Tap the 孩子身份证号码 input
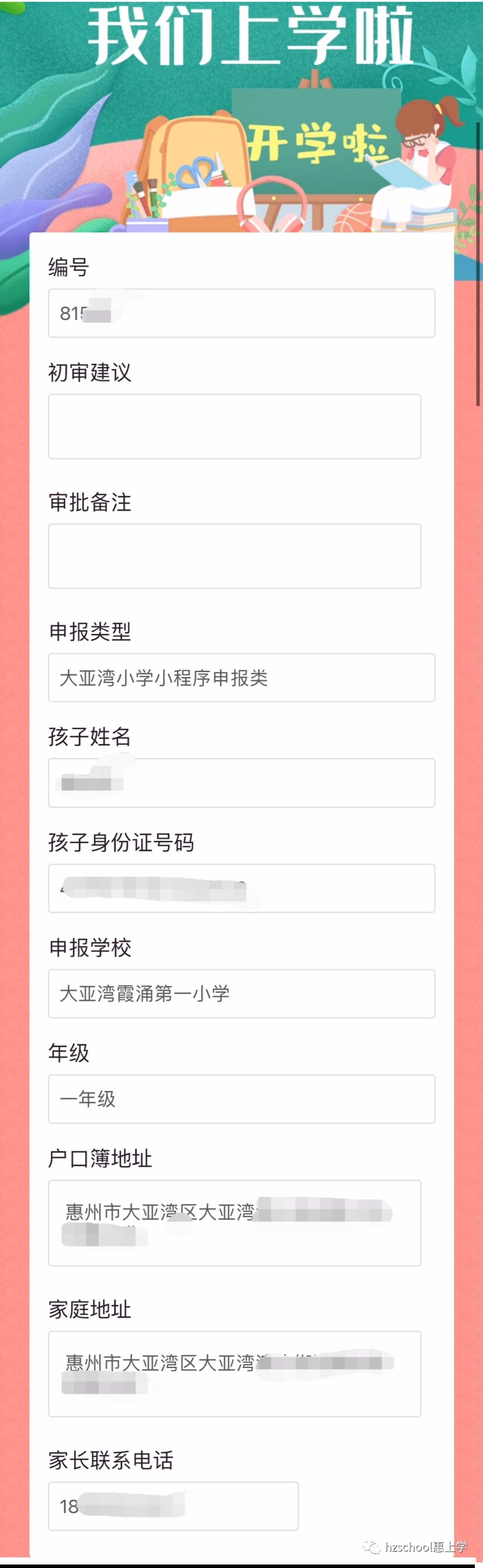 (x=242, y=888)
